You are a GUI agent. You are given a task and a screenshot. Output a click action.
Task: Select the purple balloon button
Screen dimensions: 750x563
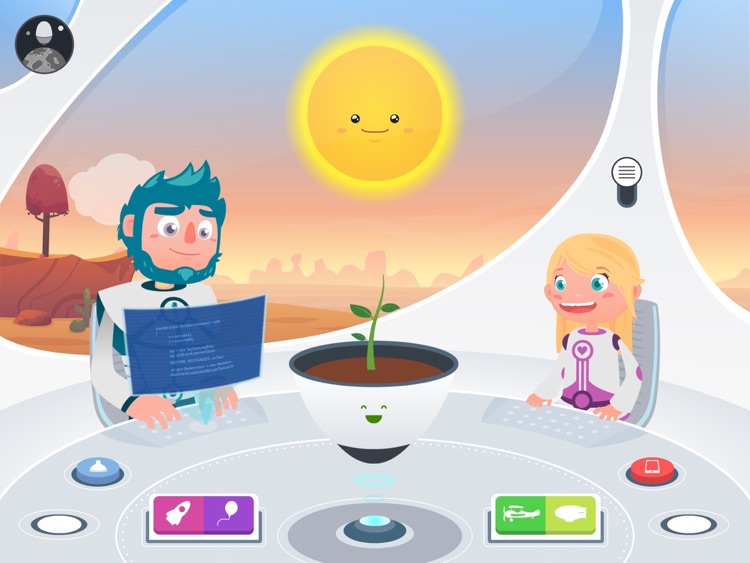pos(230,514)
